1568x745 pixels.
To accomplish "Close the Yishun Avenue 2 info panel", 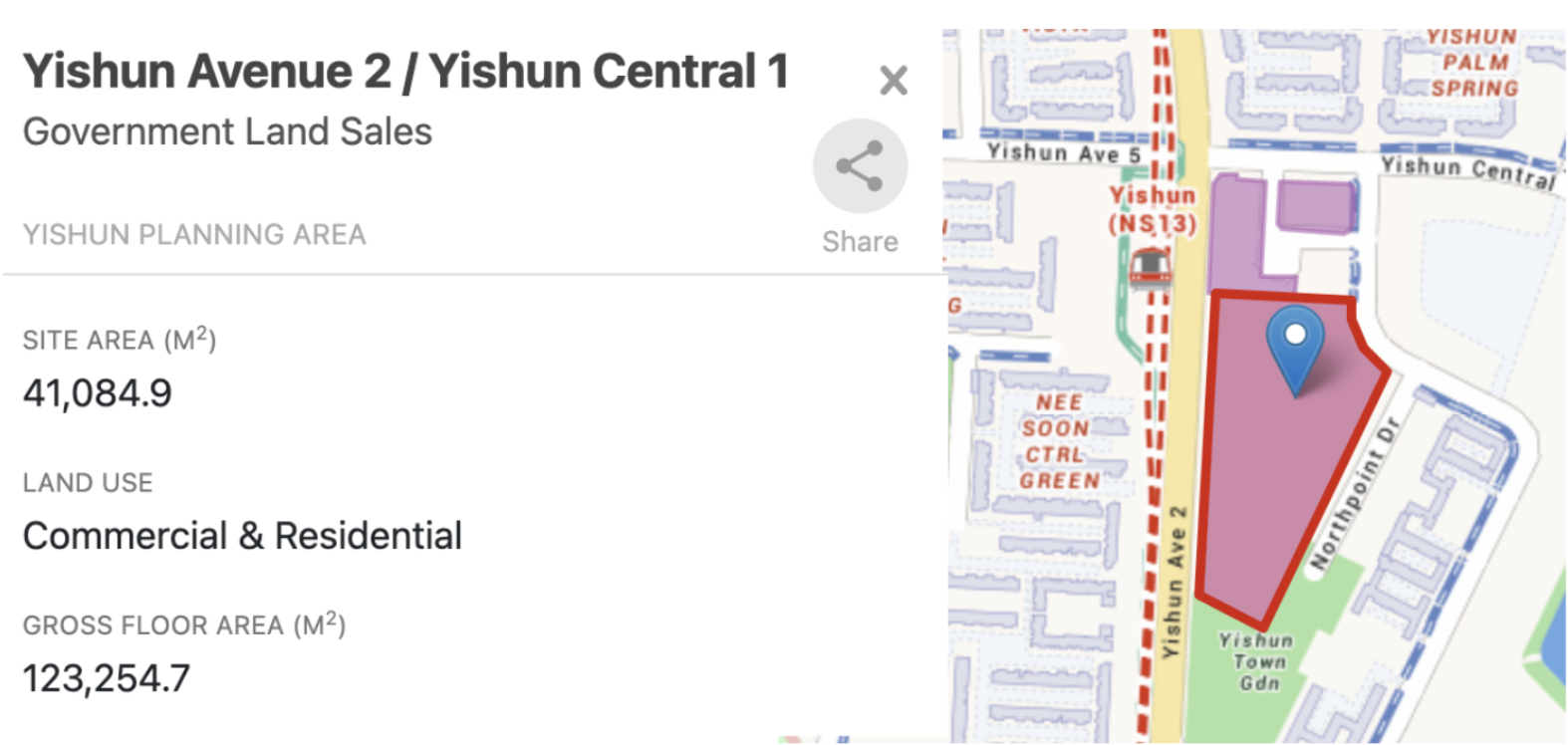I will pos(894,80).
